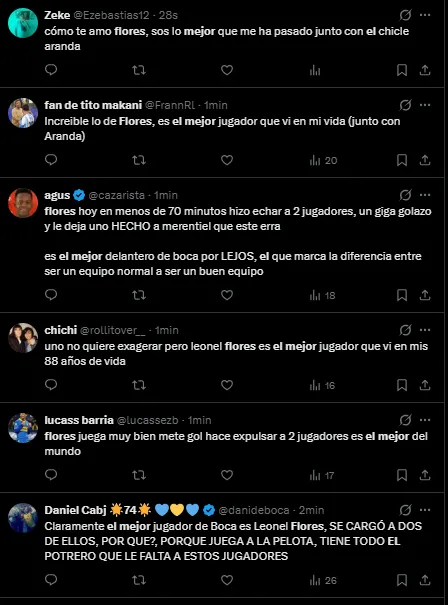Bookmark lucass barria's tweet
The width and height of the screenshot is (448, 605).
tap(402, 475)
